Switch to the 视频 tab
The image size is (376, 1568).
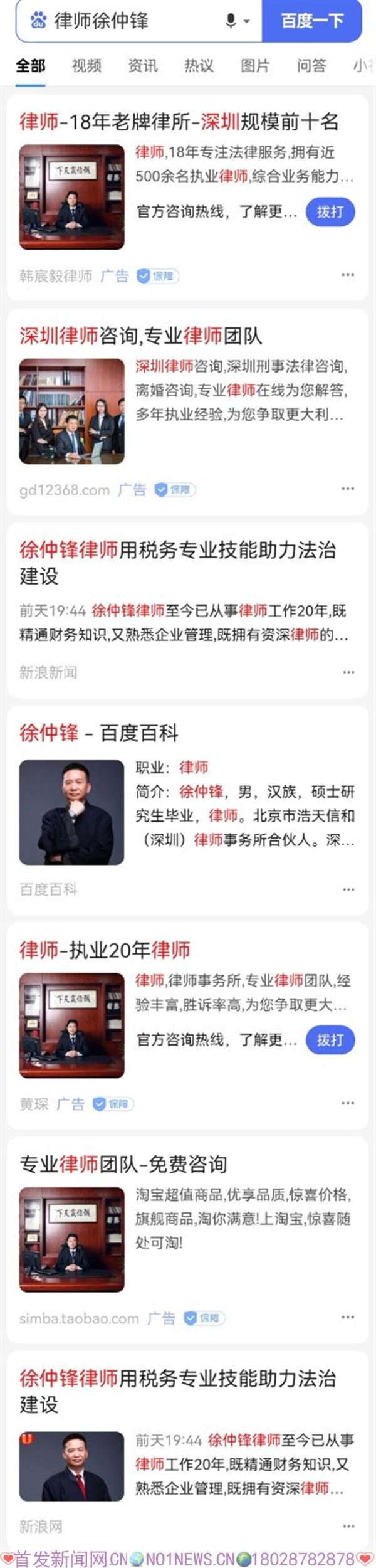tap(86, 65)
